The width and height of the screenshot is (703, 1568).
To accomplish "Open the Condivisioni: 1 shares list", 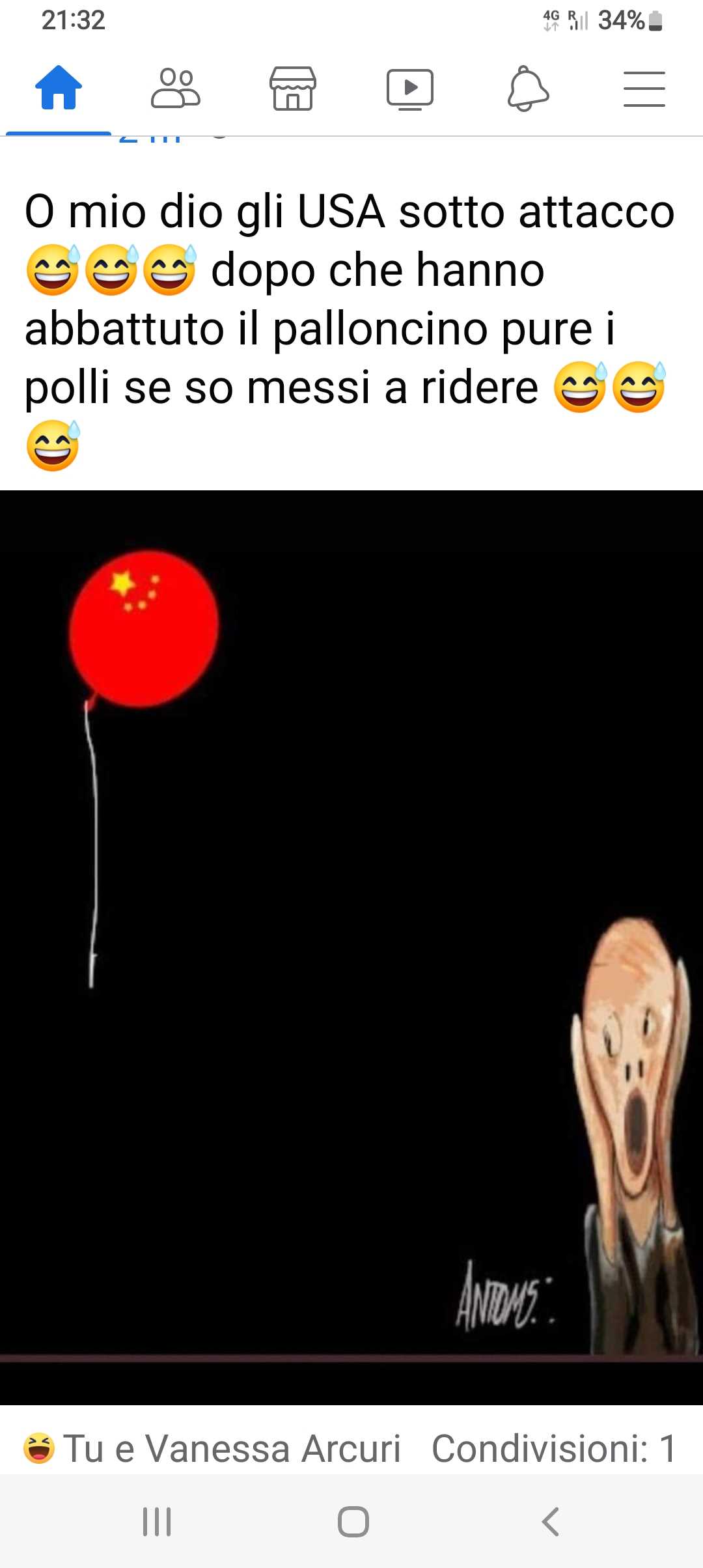I will (553, 1449).
